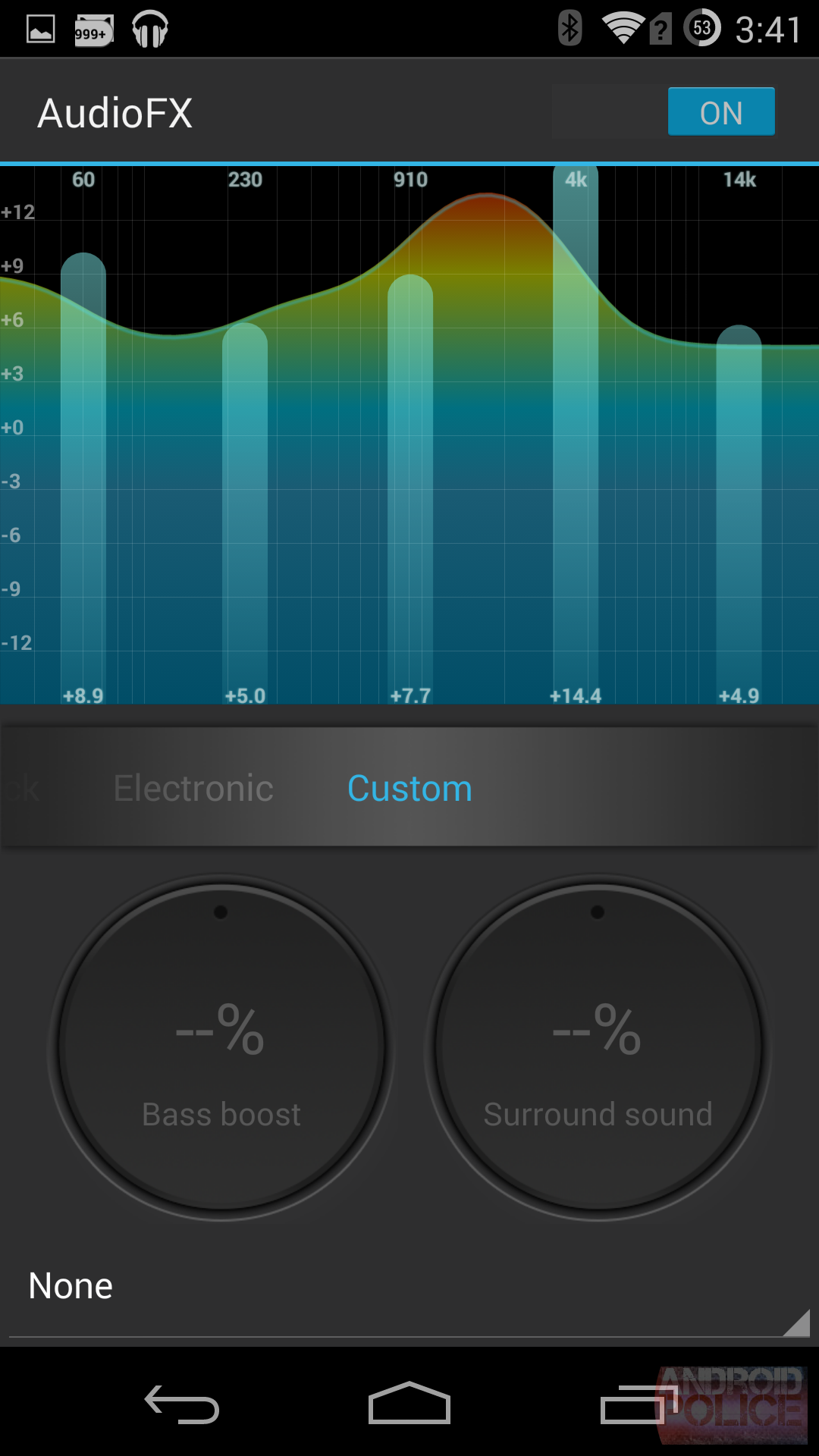Tap the Surround sound knob
This screenshot has width=819, height=1456.
[598, 1048]
